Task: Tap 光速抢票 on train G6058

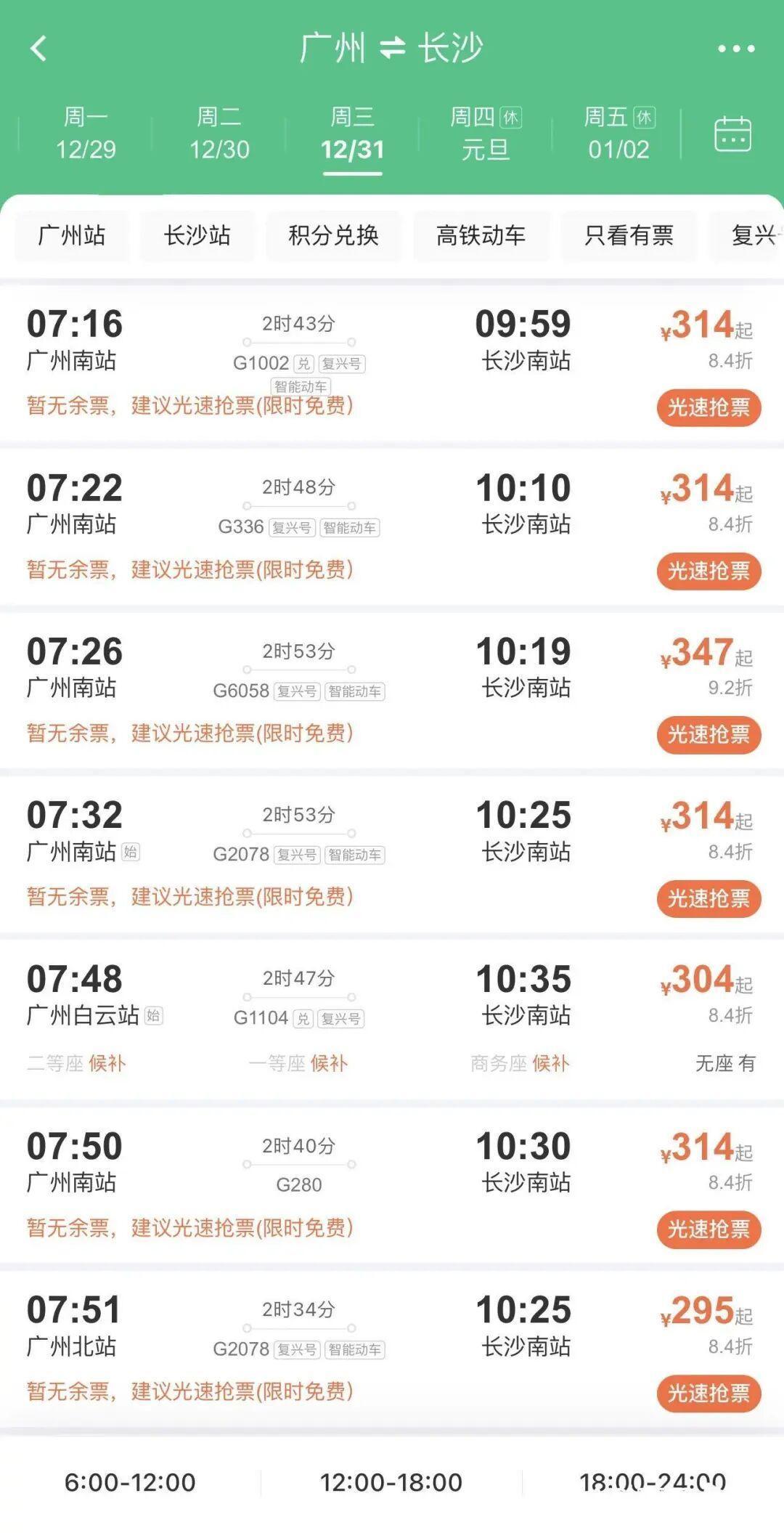Action: tap(709, 734)
